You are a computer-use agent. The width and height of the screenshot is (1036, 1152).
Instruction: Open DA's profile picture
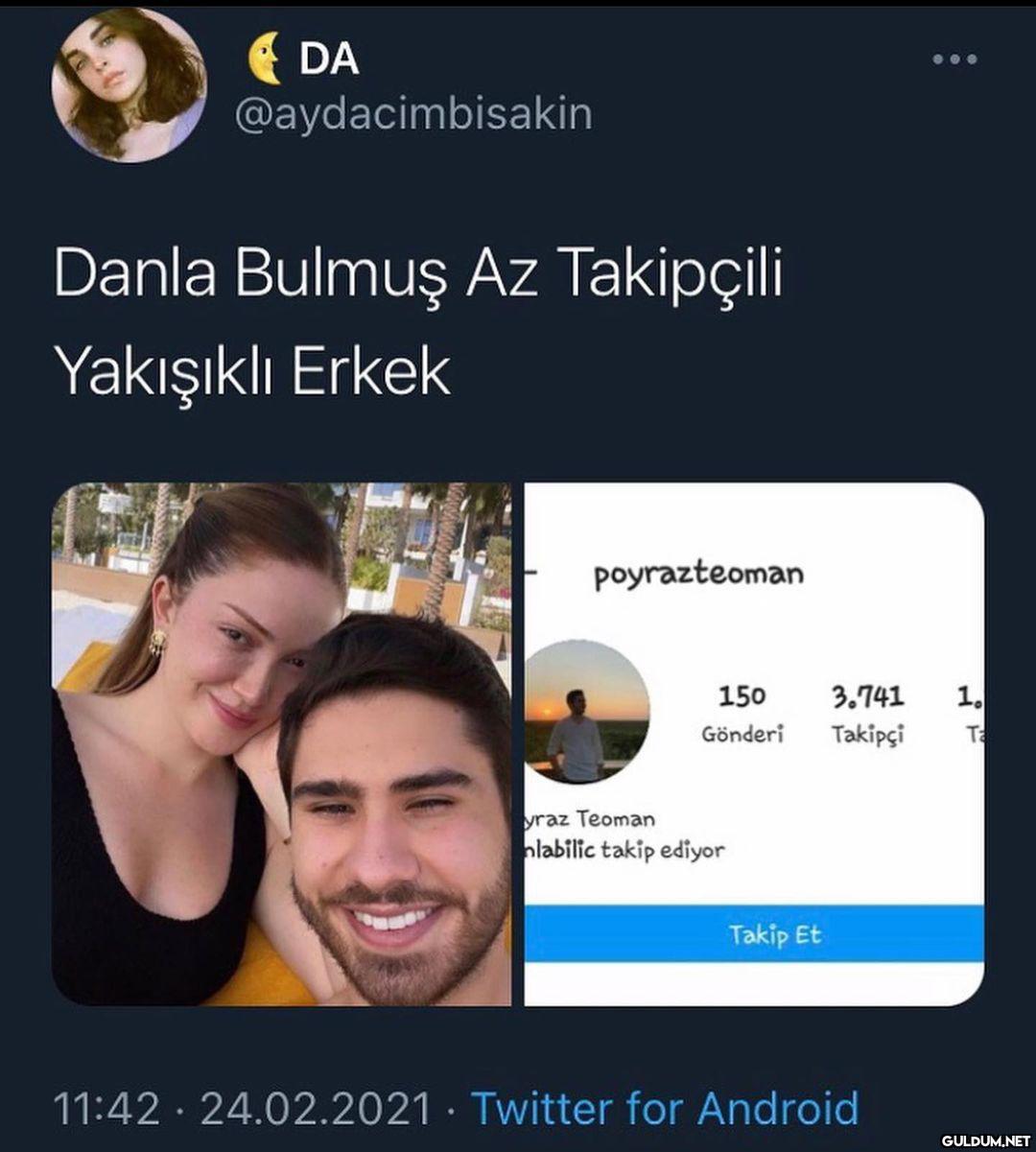pos(129,84)
